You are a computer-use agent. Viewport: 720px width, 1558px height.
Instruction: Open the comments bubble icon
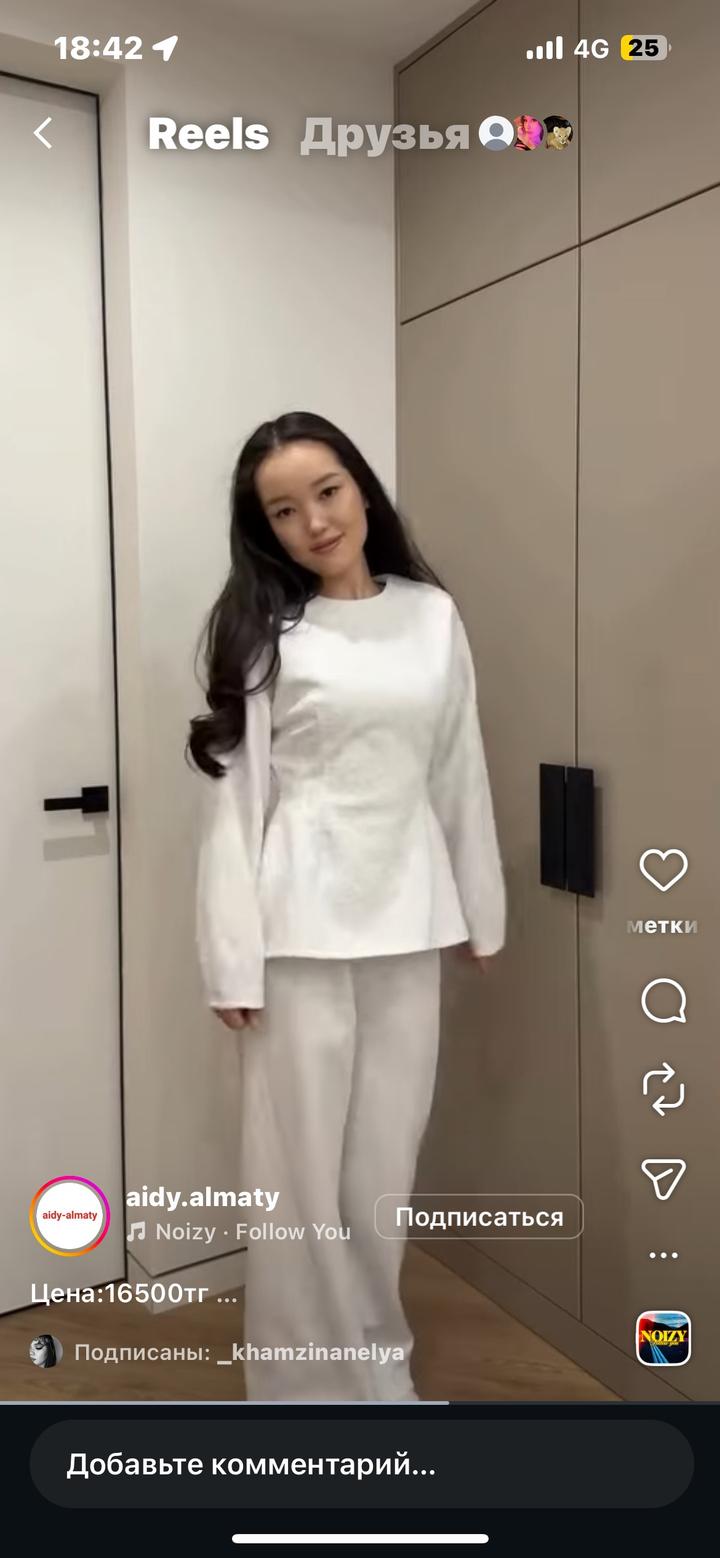coord(663,1000)
